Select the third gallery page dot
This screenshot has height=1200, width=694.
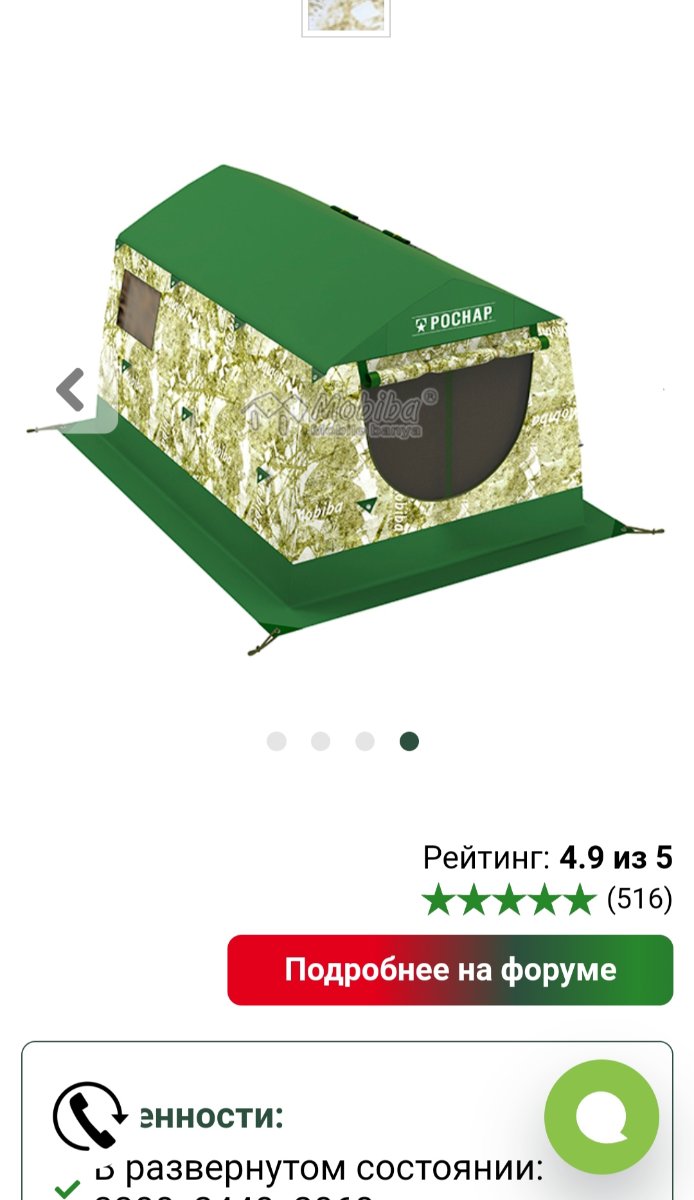[365, 741]
